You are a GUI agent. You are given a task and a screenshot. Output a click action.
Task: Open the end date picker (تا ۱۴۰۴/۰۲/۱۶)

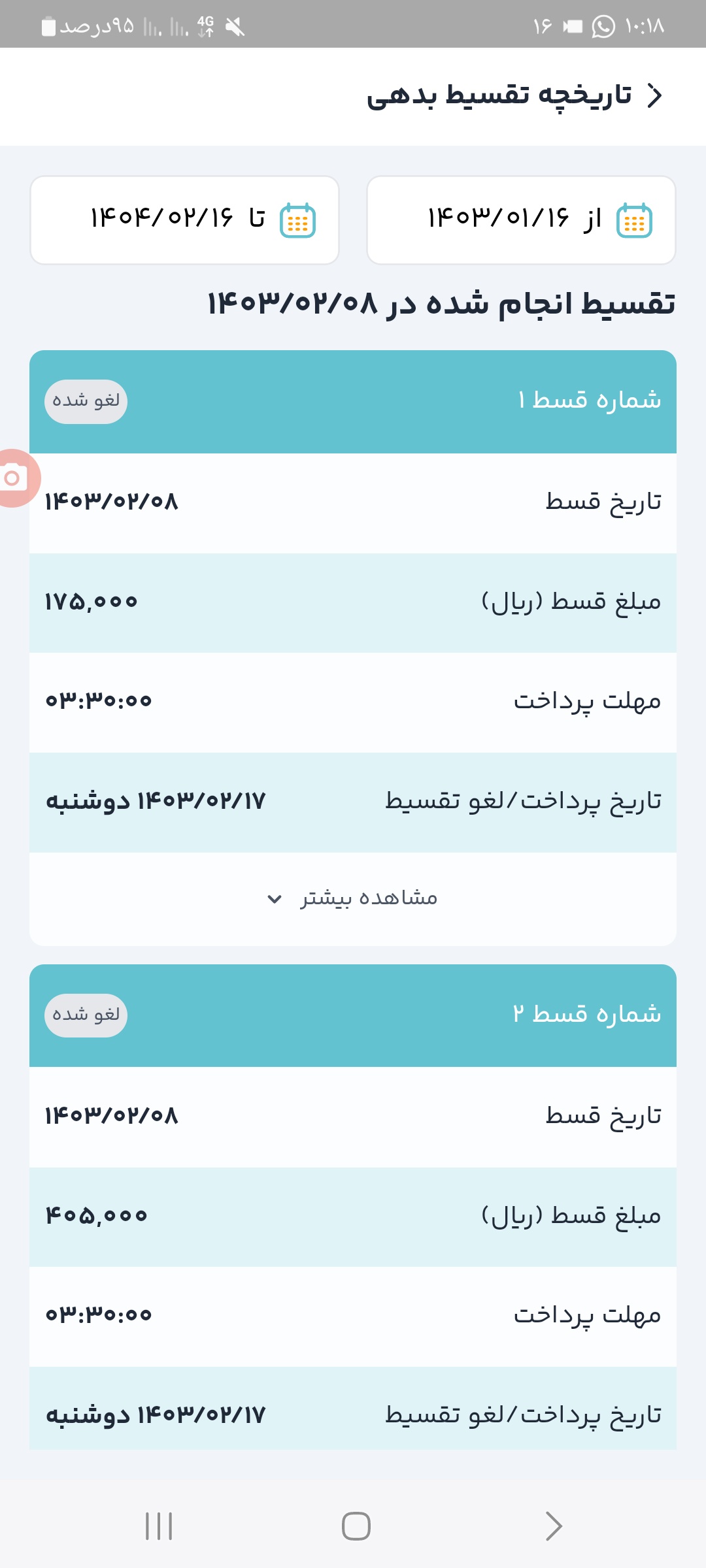click(184, 220)
